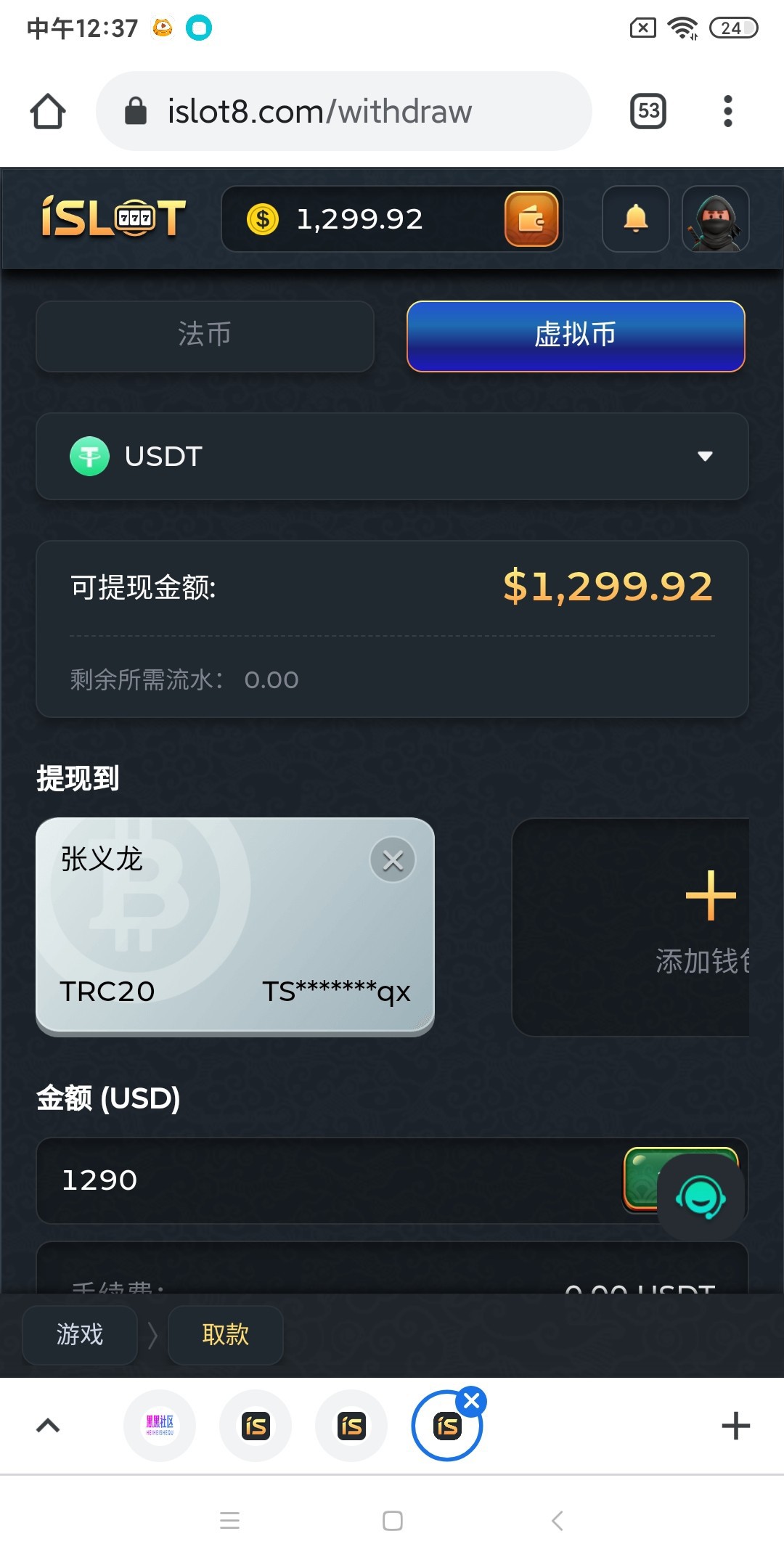Close the active iS browser tab
The height and width of the screenshot is (1568, 784).
point(472,1401)
